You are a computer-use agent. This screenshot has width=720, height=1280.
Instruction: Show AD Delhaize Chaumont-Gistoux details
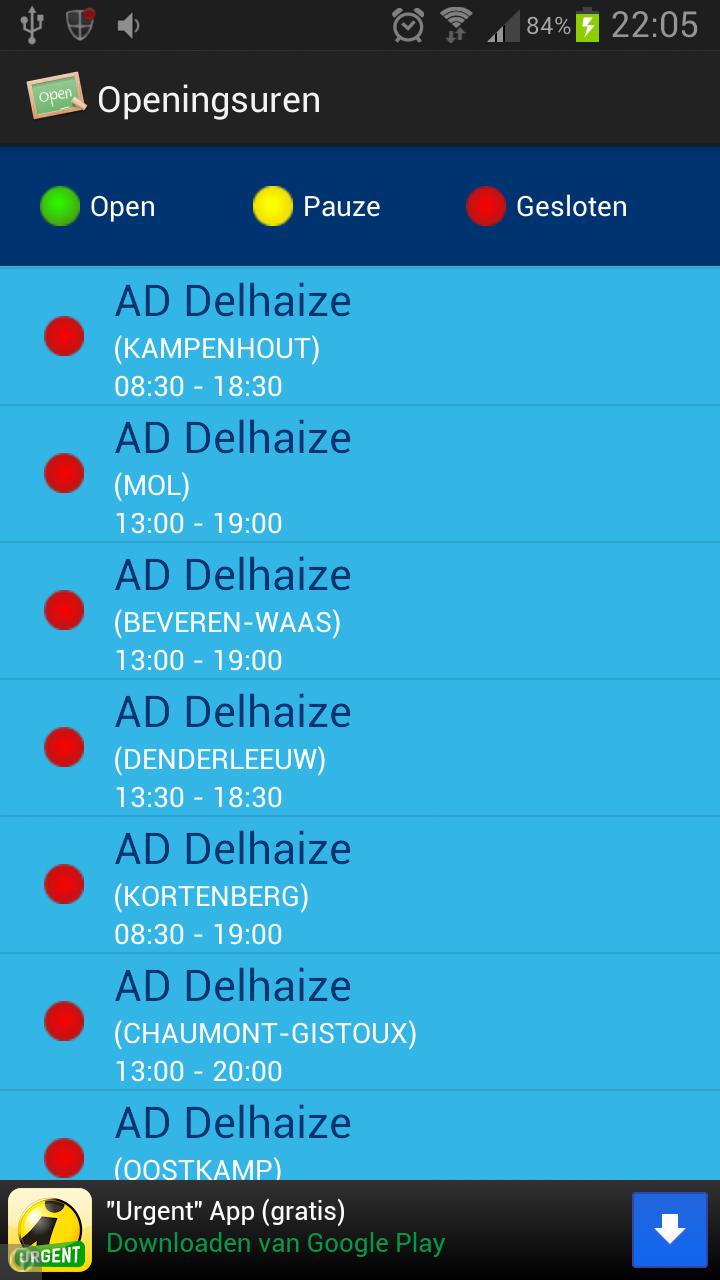[360, 1021]
